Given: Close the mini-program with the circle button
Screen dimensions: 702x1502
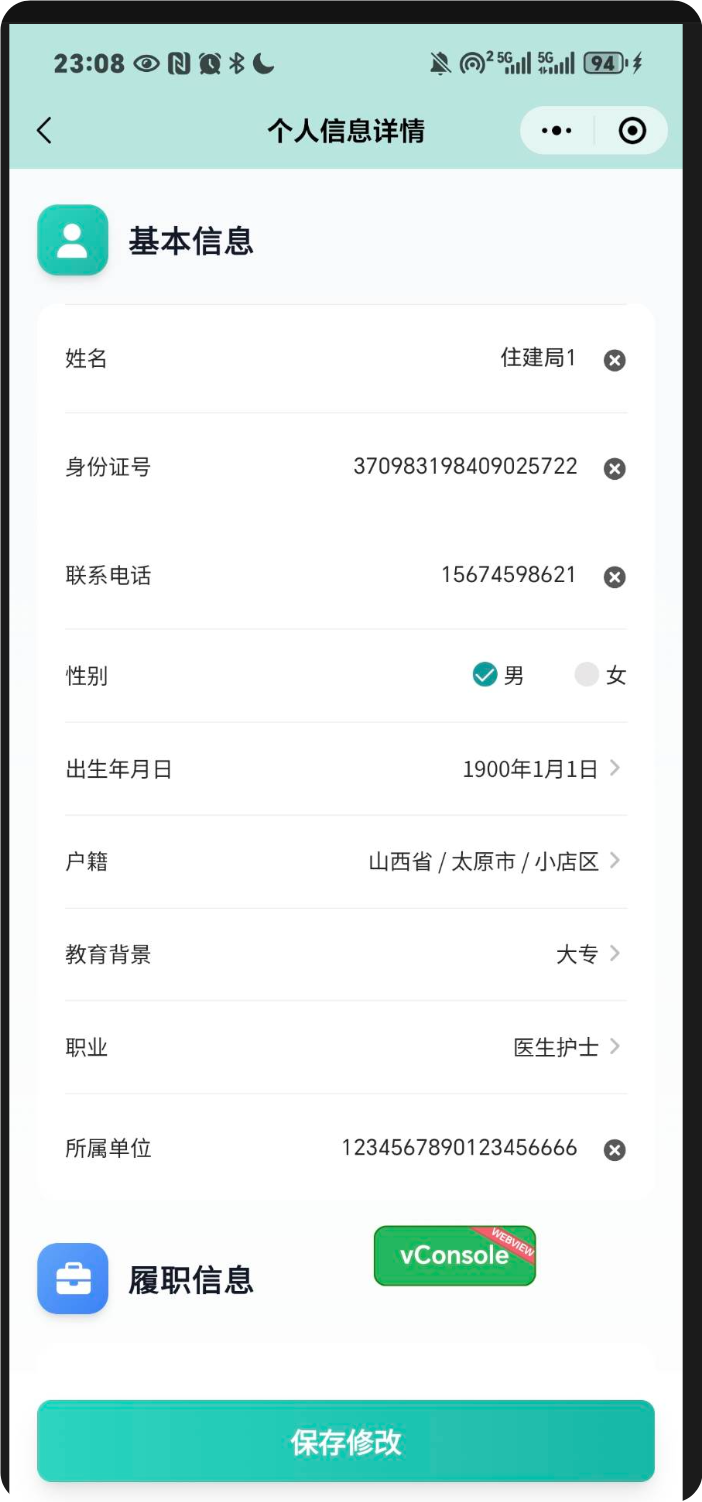Looking at the screenshot, I should (x=632, y=131).
